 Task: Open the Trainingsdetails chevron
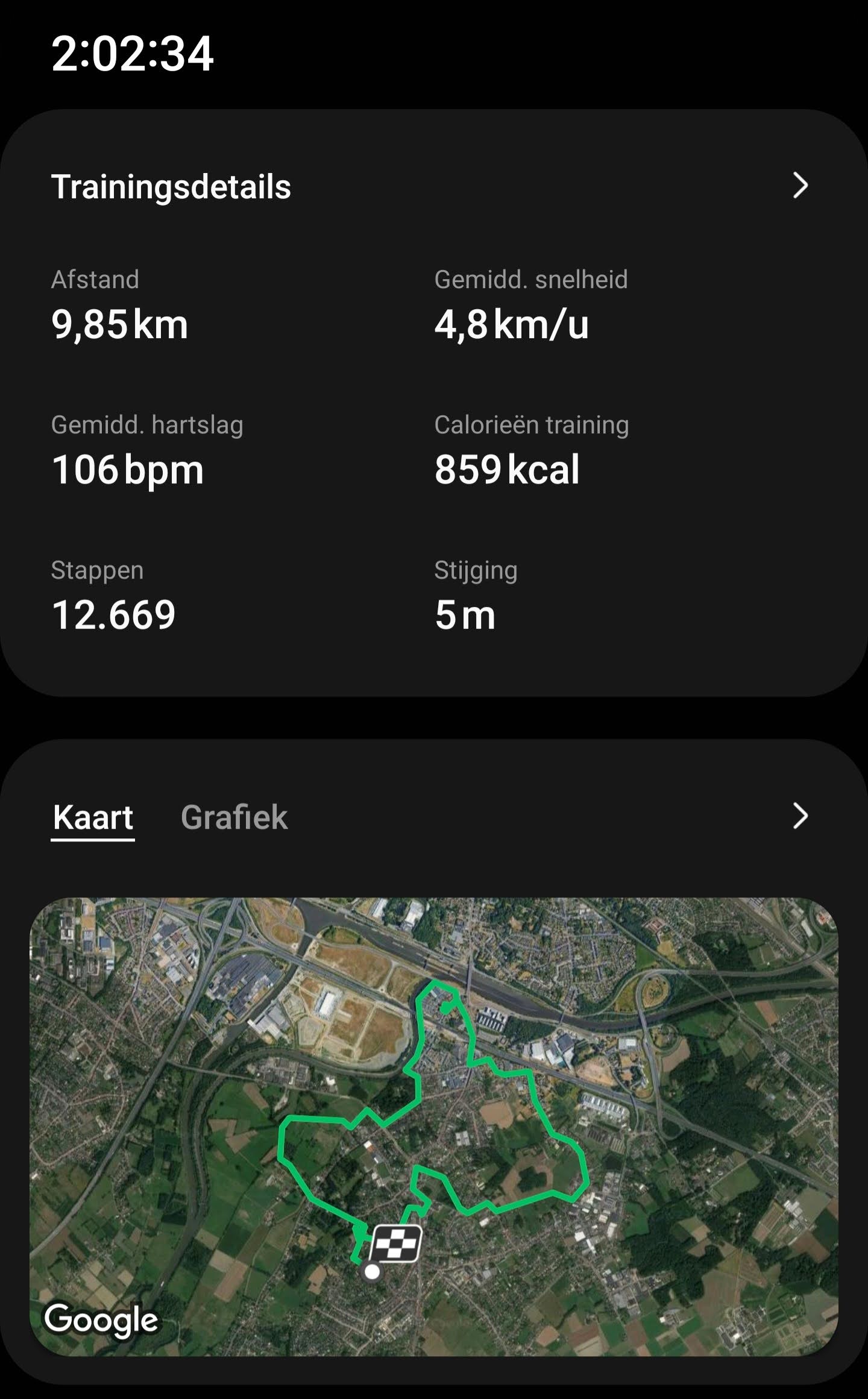(x=800, y=186)
